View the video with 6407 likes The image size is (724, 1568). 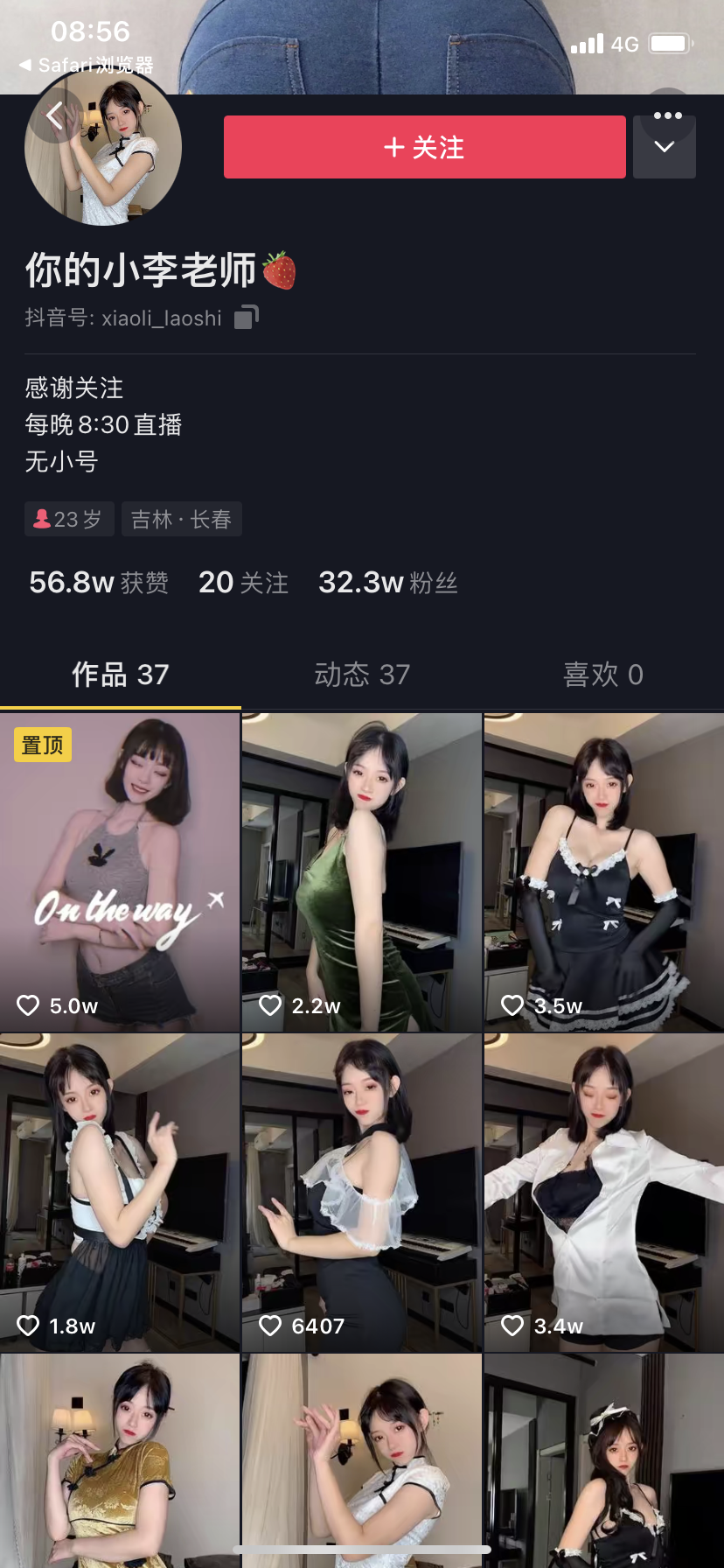[x=361, y=1193]
